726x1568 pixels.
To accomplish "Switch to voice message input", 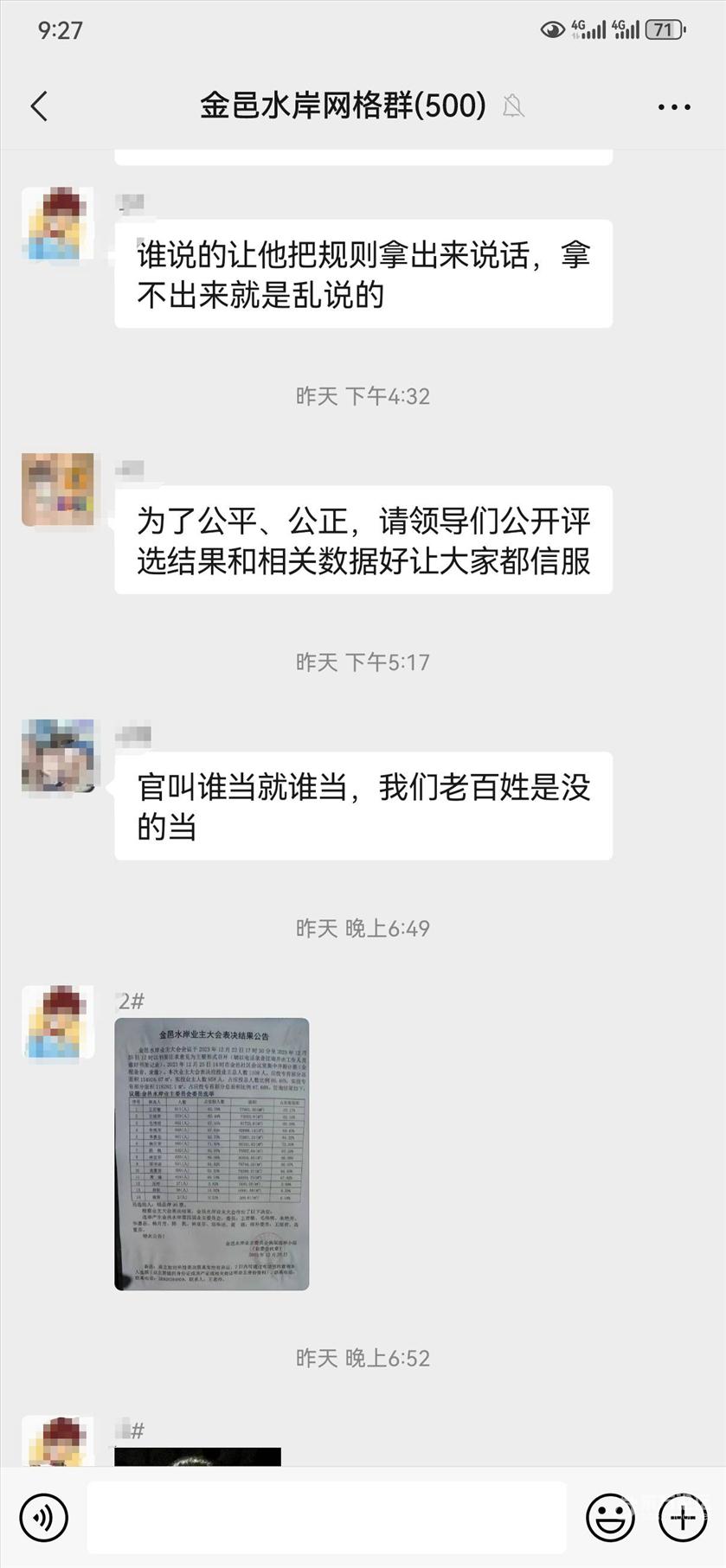I will click(43, 1516).
